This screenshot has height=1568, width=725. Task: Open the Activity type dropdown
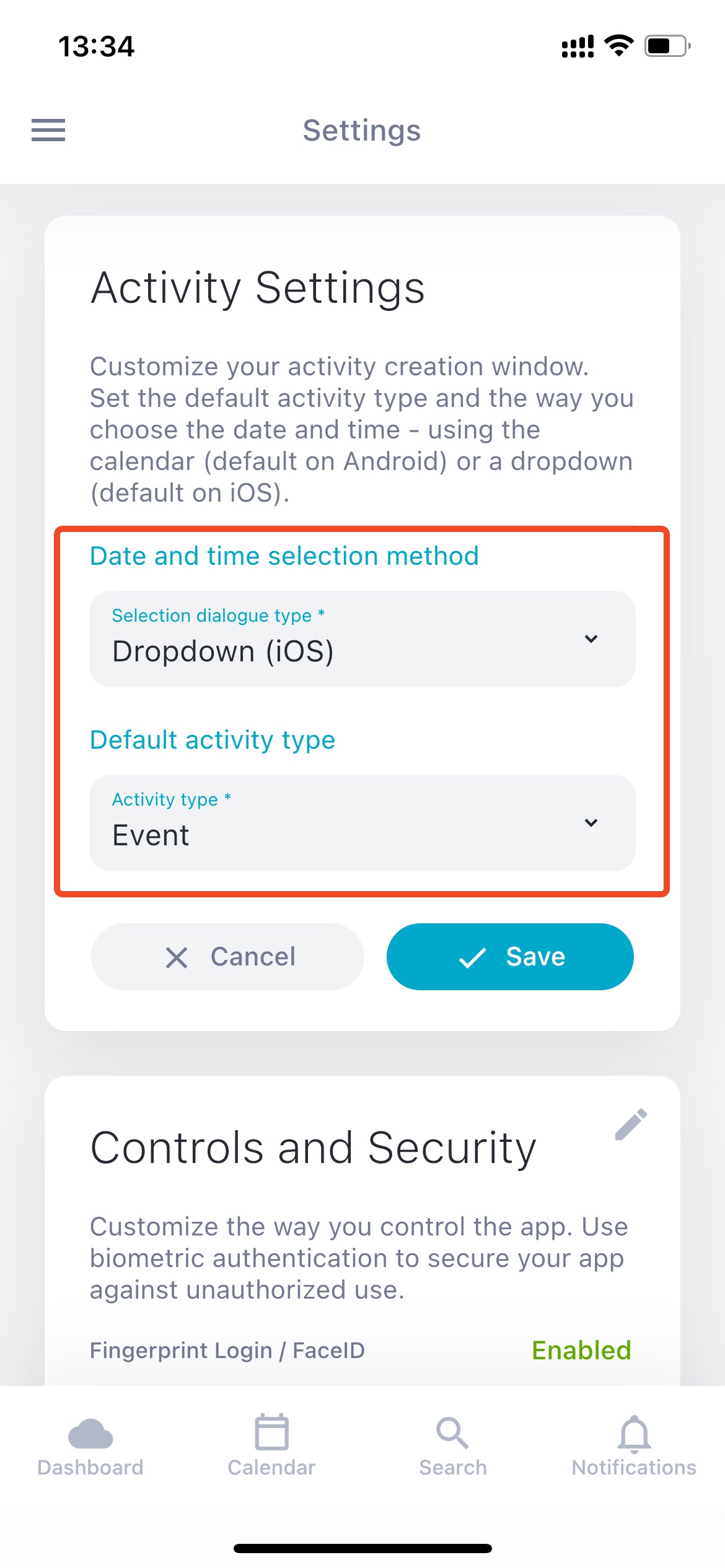tap(362, 823)
